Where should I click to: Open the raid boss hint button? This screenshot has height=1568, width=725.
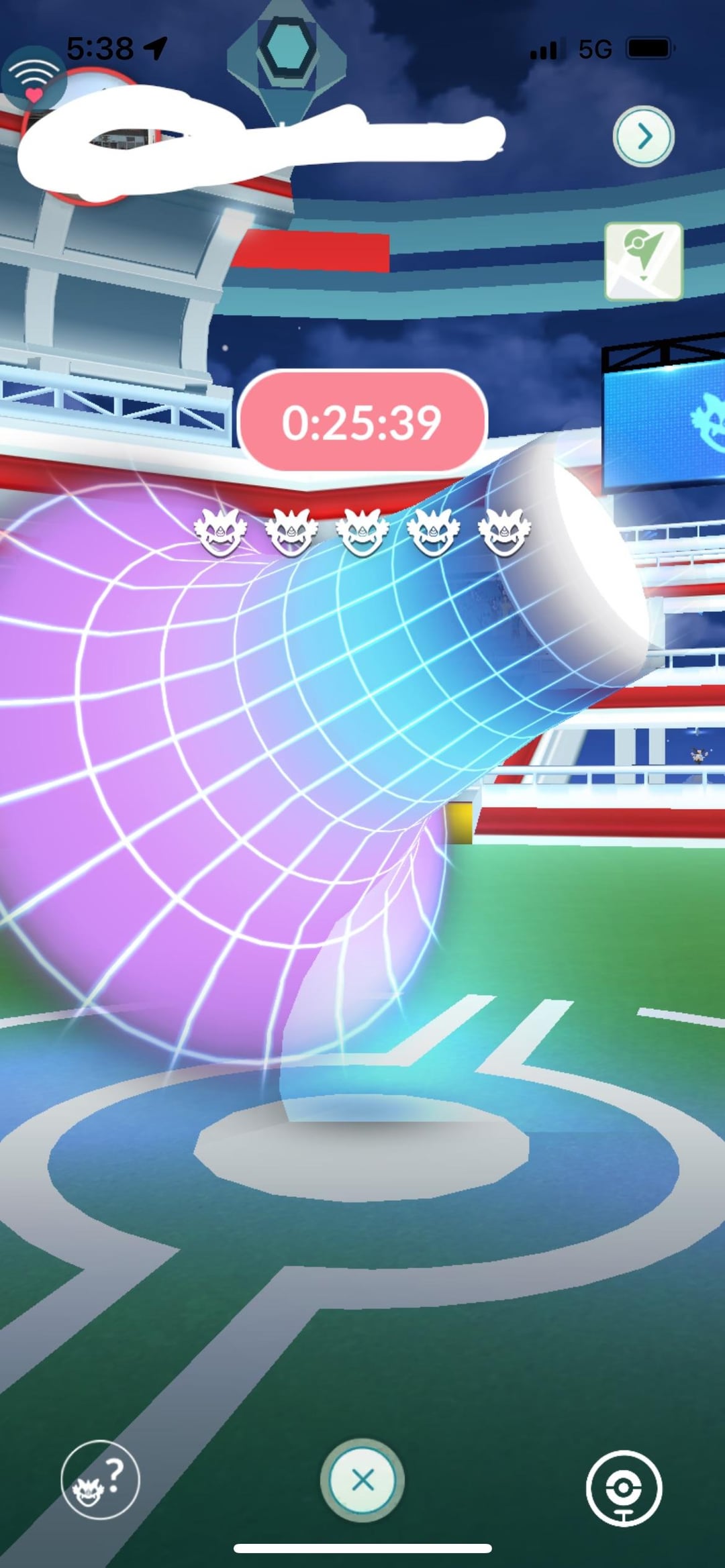click(x=100, y=1479)
